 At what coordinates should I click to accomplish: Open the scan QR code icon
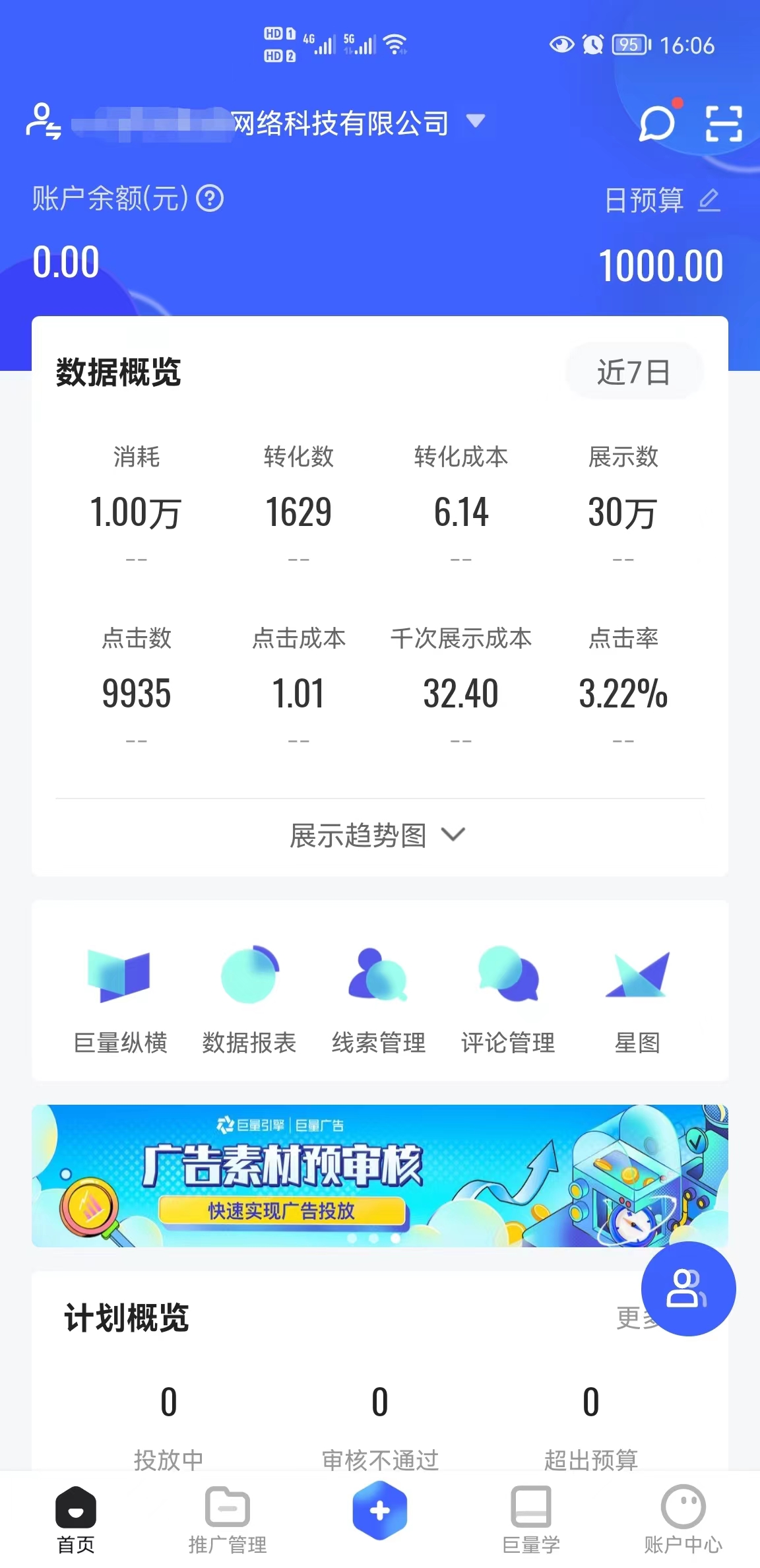coord(724,123)
